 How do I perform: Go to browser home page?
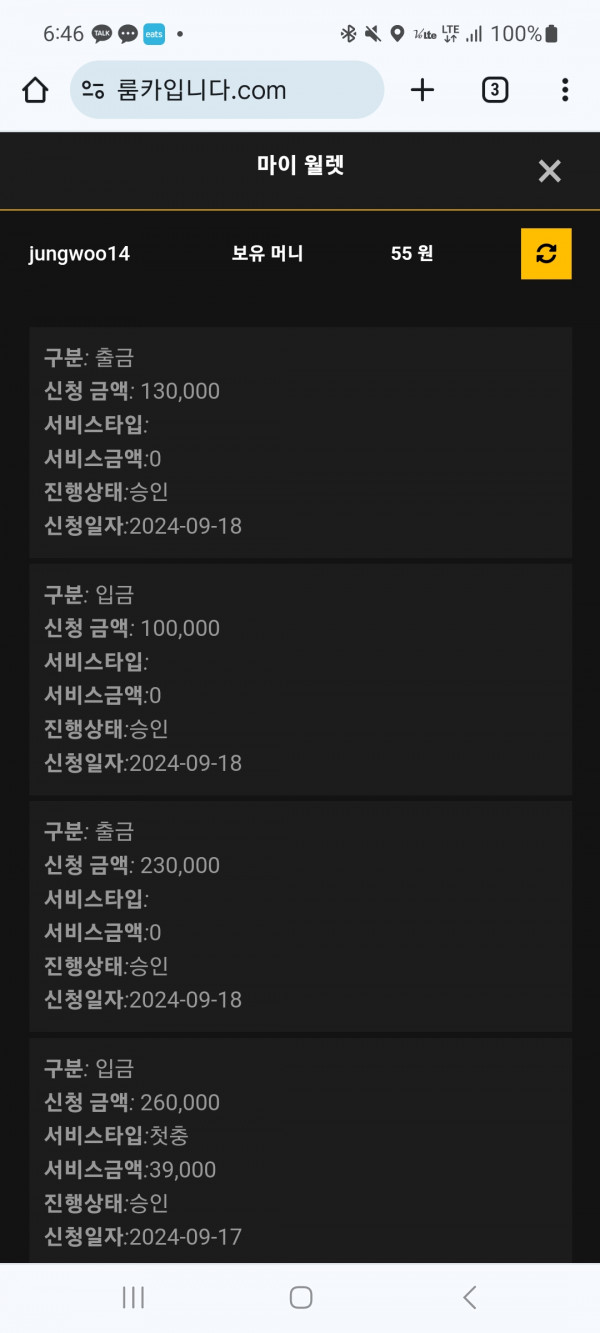(35, 90)
